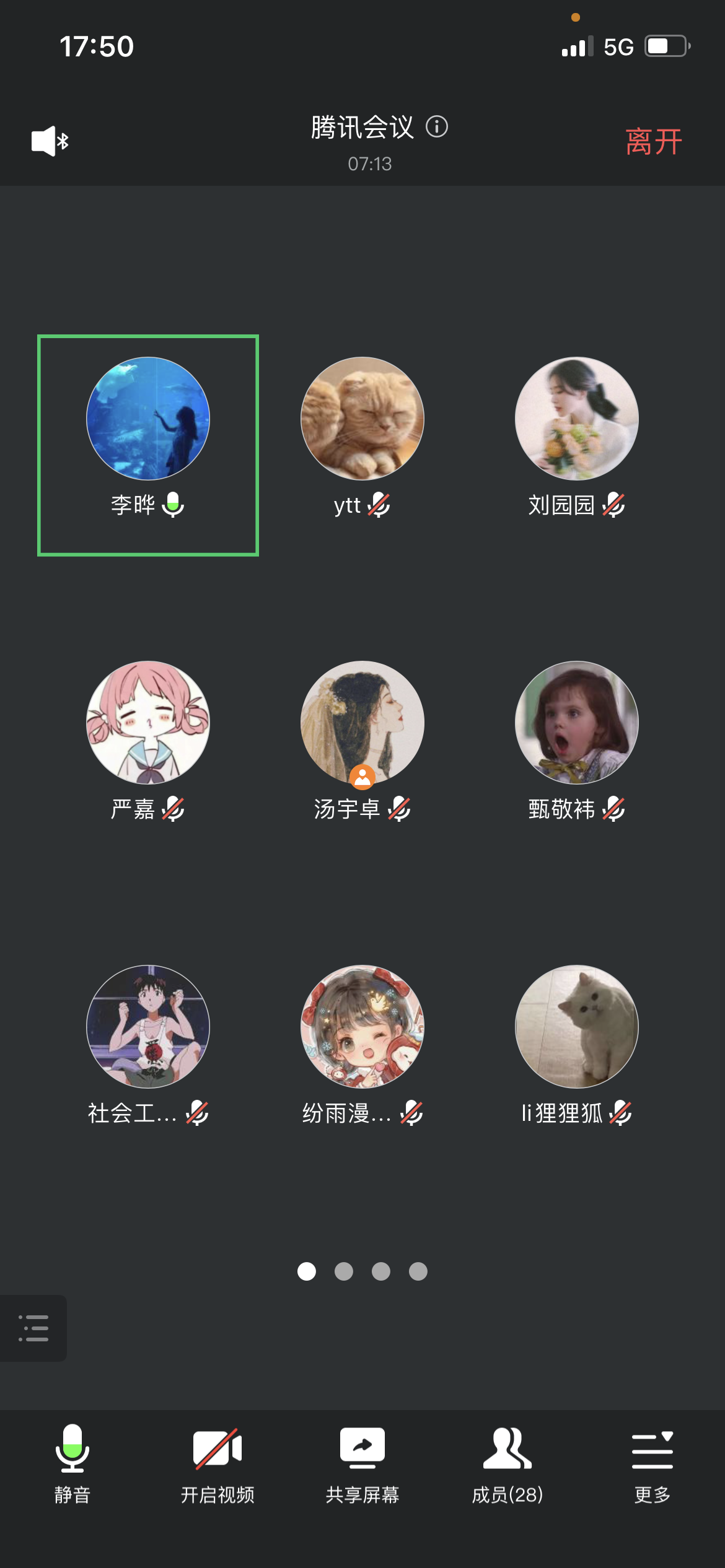
Task: Select 李晔's participant tile
Action: click(x=148, y=445)
